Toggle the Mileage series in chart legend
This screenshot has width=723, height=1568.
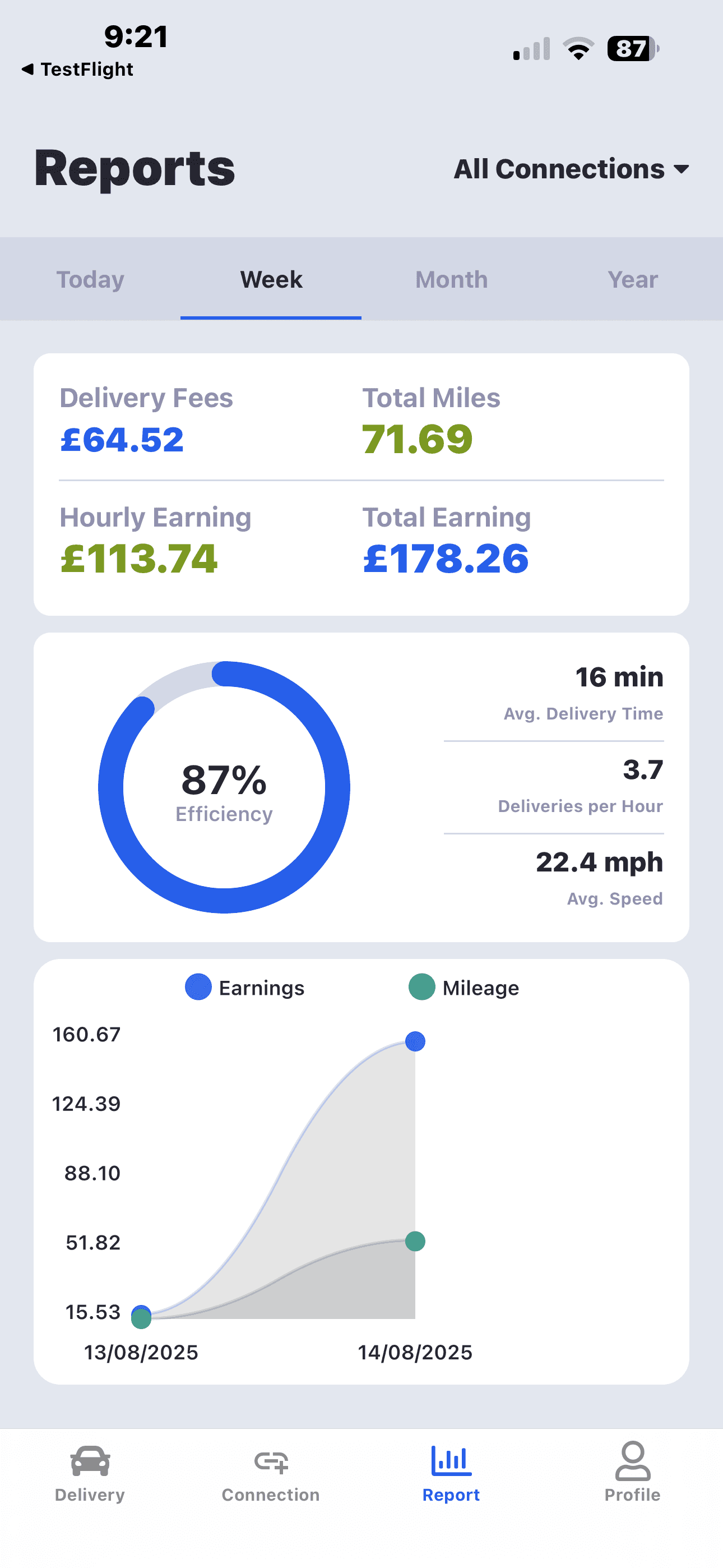pyautogui.click(x=464, y=988)
